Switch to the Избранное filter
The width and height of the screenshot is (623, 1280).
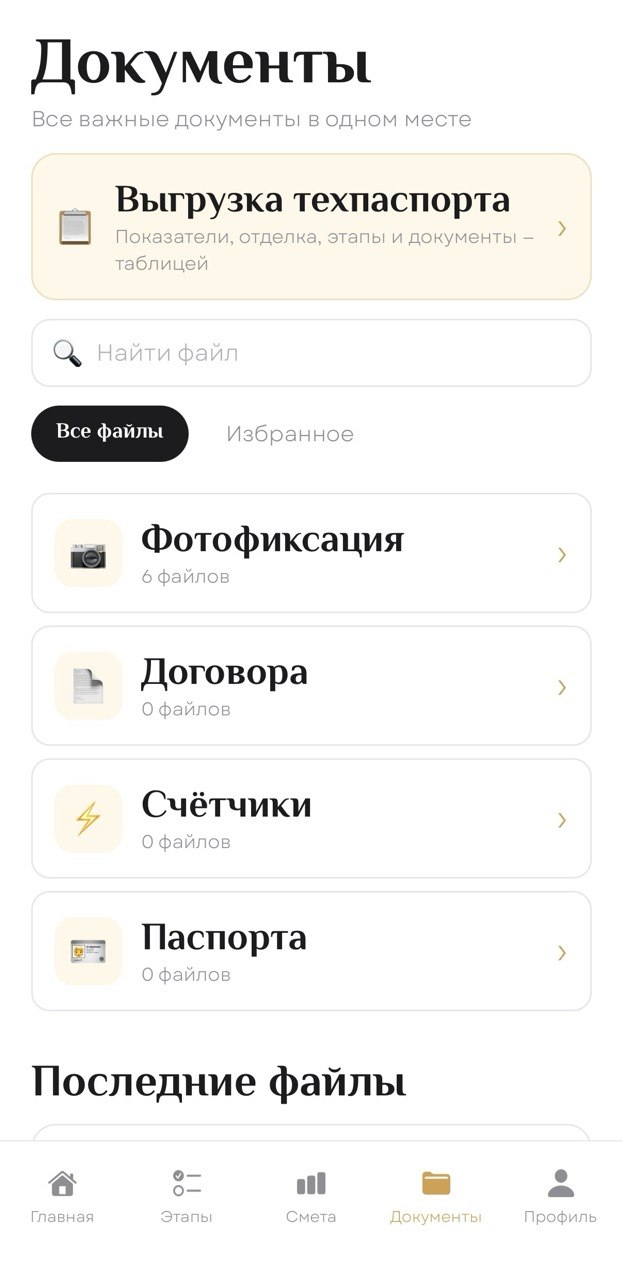pyautogui.click(x=290, y=434)
